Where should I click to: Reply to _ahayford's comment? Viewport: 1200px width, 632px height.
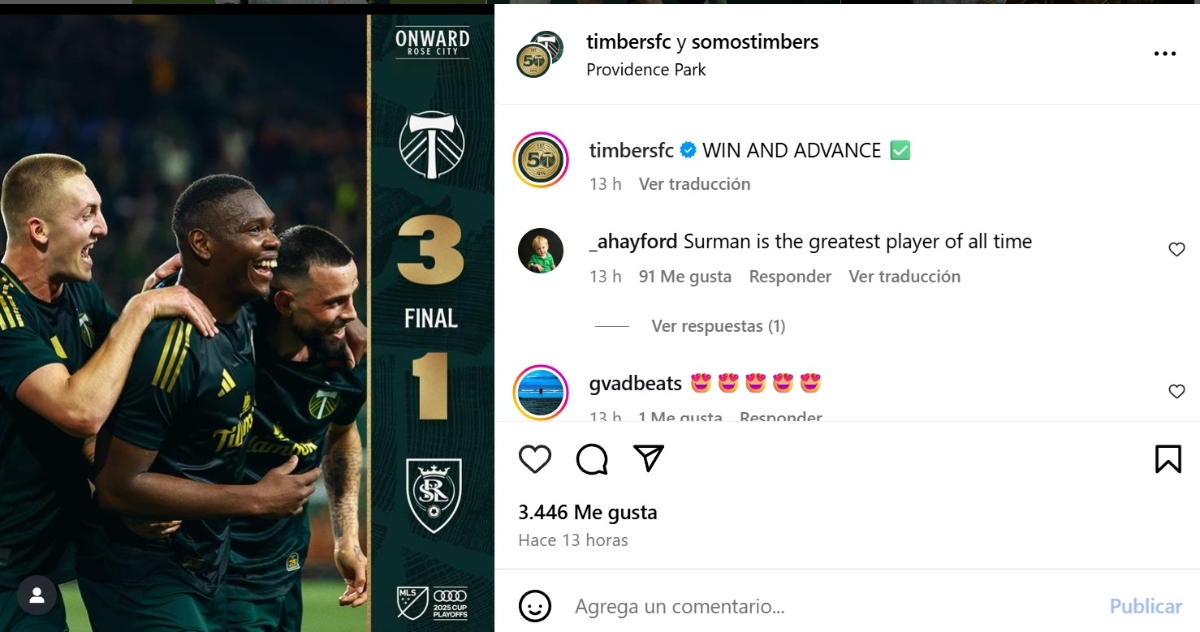(x=790, y=277)
